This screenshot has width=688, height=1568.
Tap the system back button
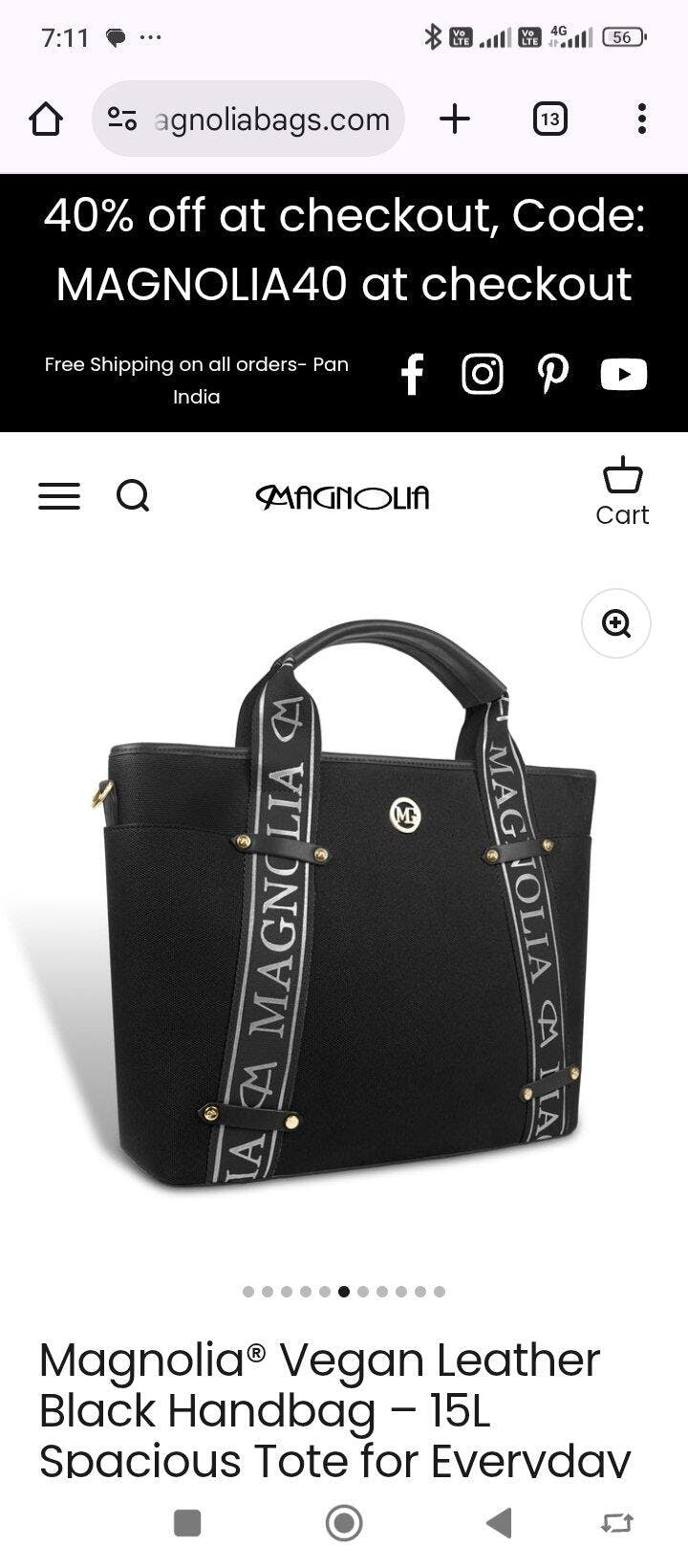click(x=500, y=1523)
